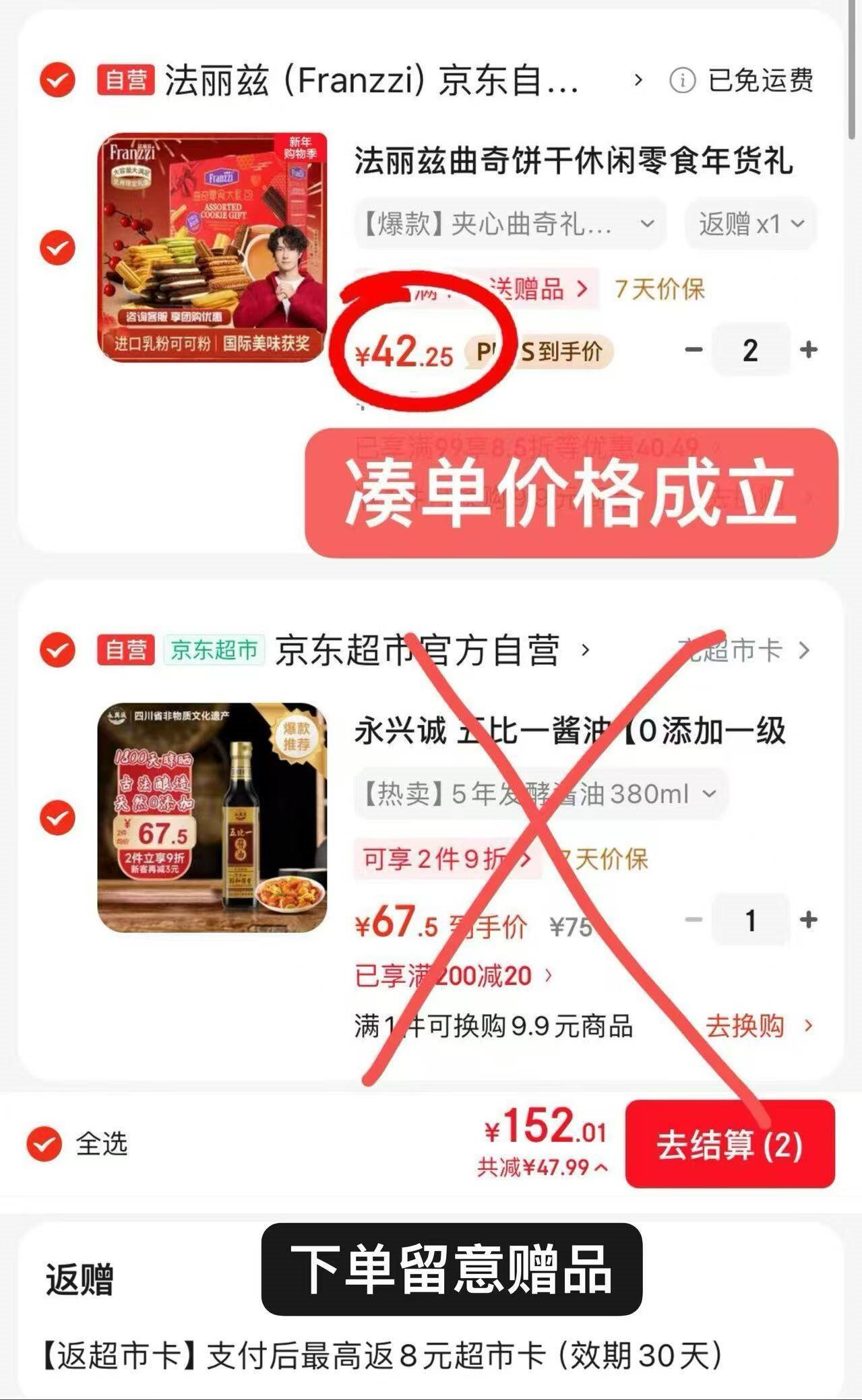The height and width of the screenshot is (1400, 862).
Task: Toggle the 全选 select-all checkbox
Action: [x=44, y=1143]
